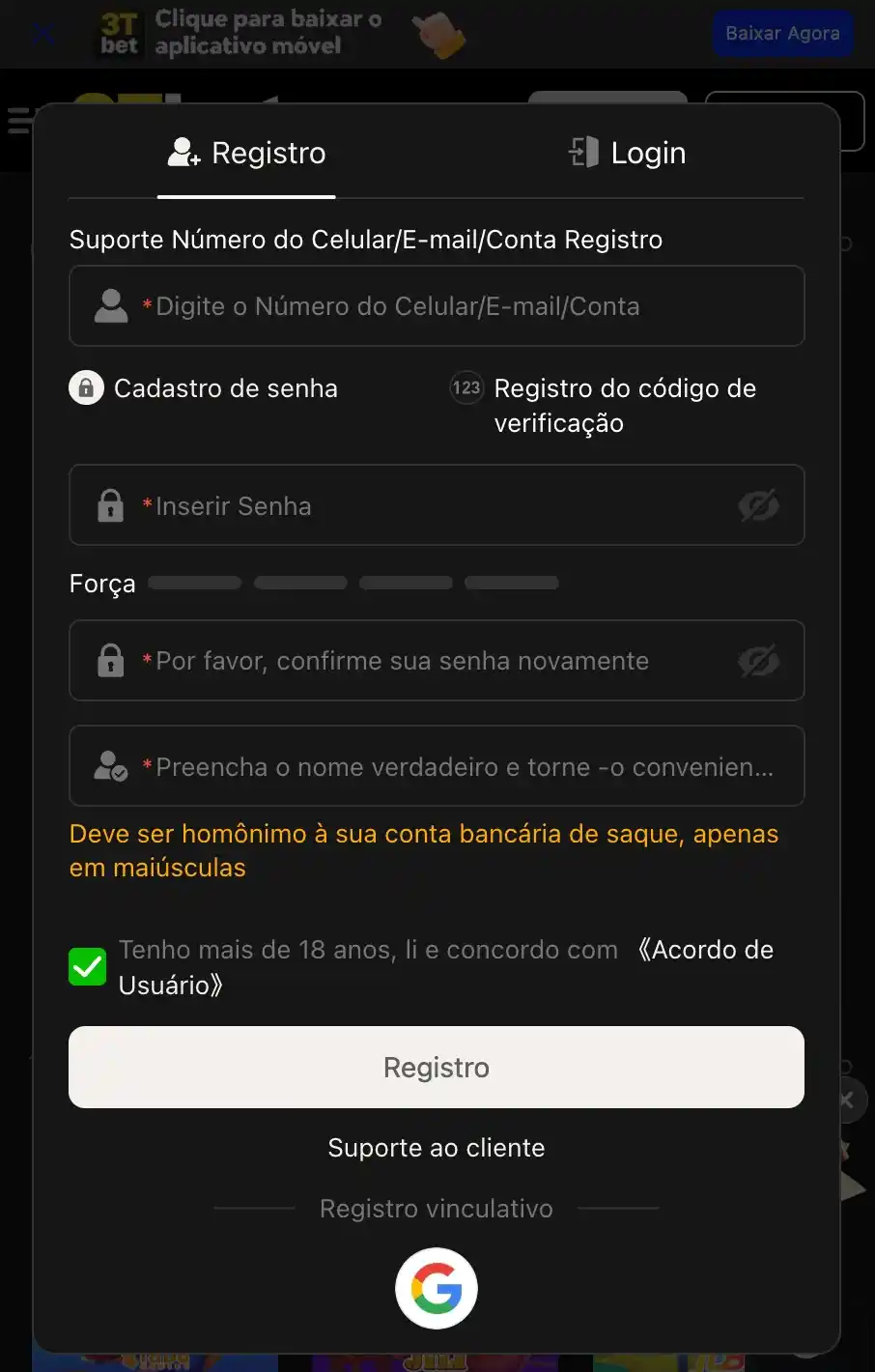This screenshot has height=1372, width=875.
Task: Open the Acordo de Usuário link
Action: [707, 951]
